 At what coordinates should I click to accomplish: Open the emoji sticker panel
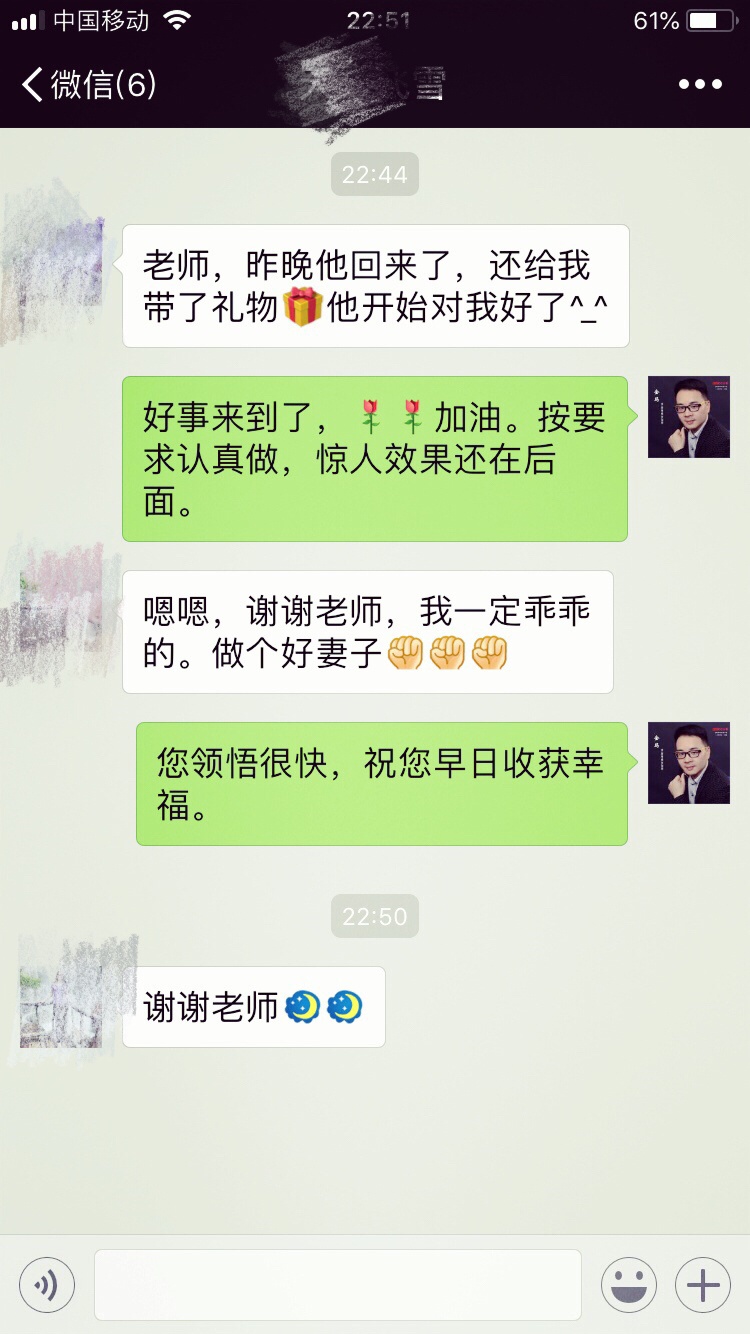629,1285
